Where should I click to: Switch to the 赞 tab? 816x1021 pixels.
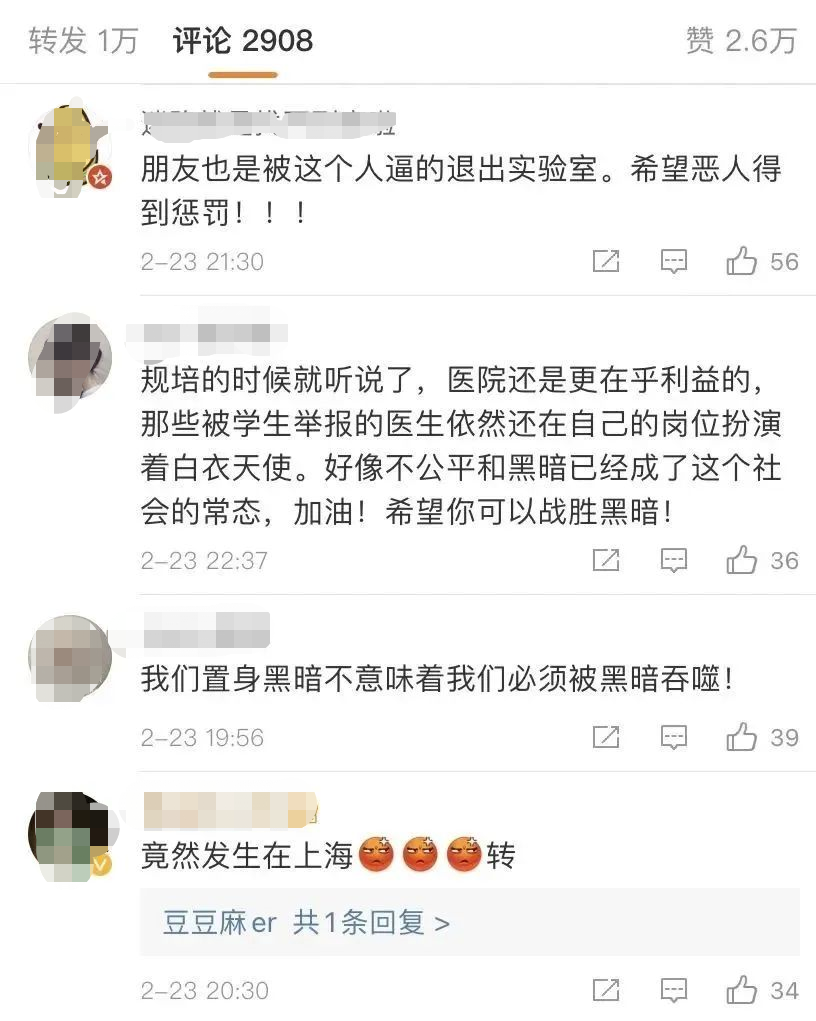pos(741,40)
